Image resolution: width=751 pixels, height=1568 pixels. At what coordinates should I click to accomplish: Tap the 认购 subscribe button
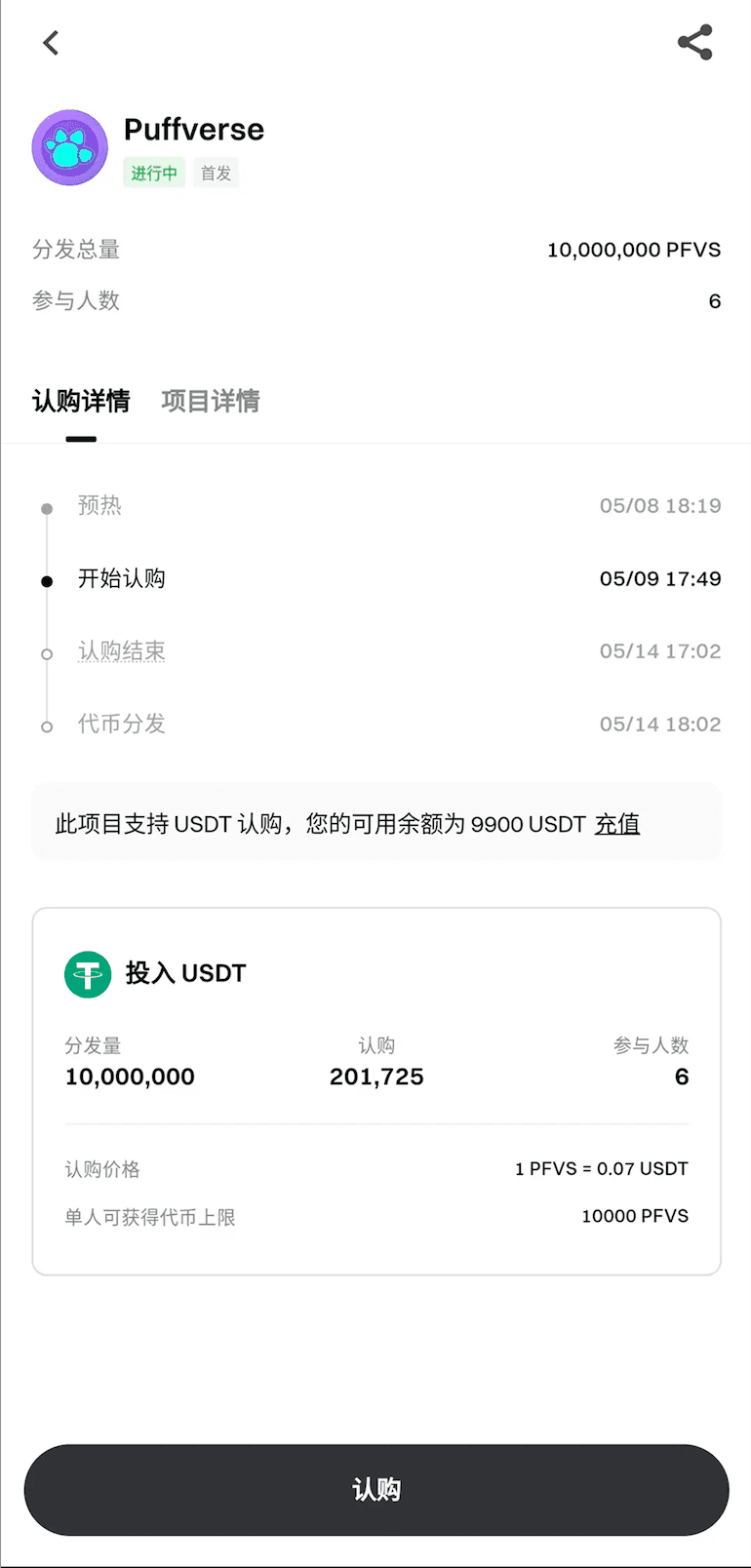(375, 1489)
